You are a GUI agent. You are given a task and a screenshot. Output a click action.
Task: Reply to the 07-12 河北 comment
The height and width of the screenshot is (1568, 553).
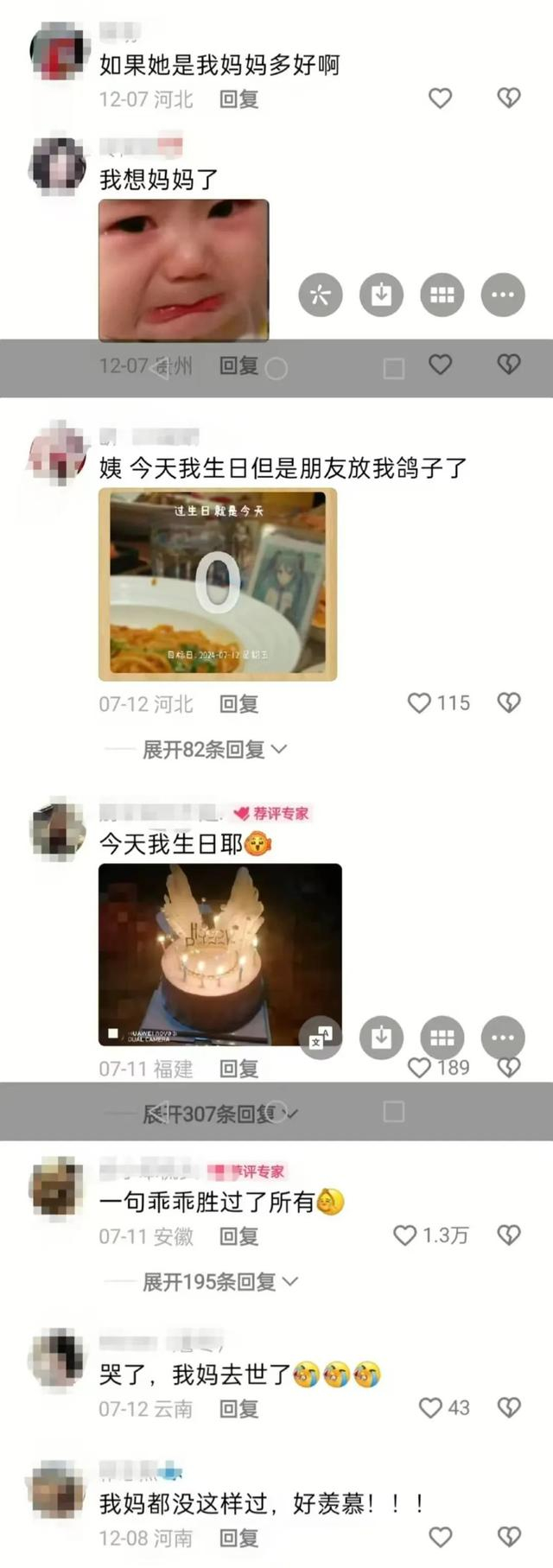point(238,704)
